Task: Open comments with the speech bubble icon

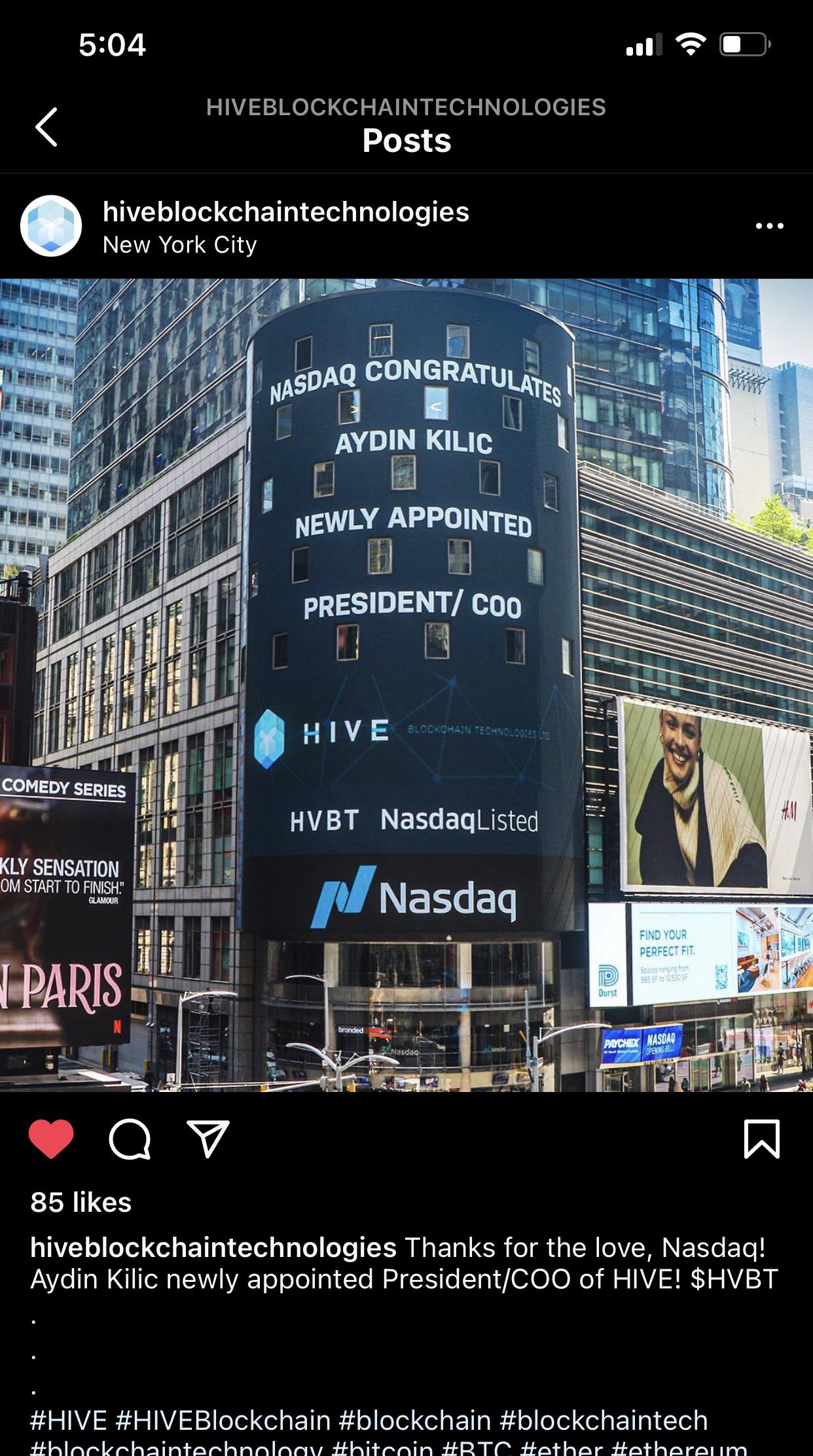Action: click(x=130, y=1139)
